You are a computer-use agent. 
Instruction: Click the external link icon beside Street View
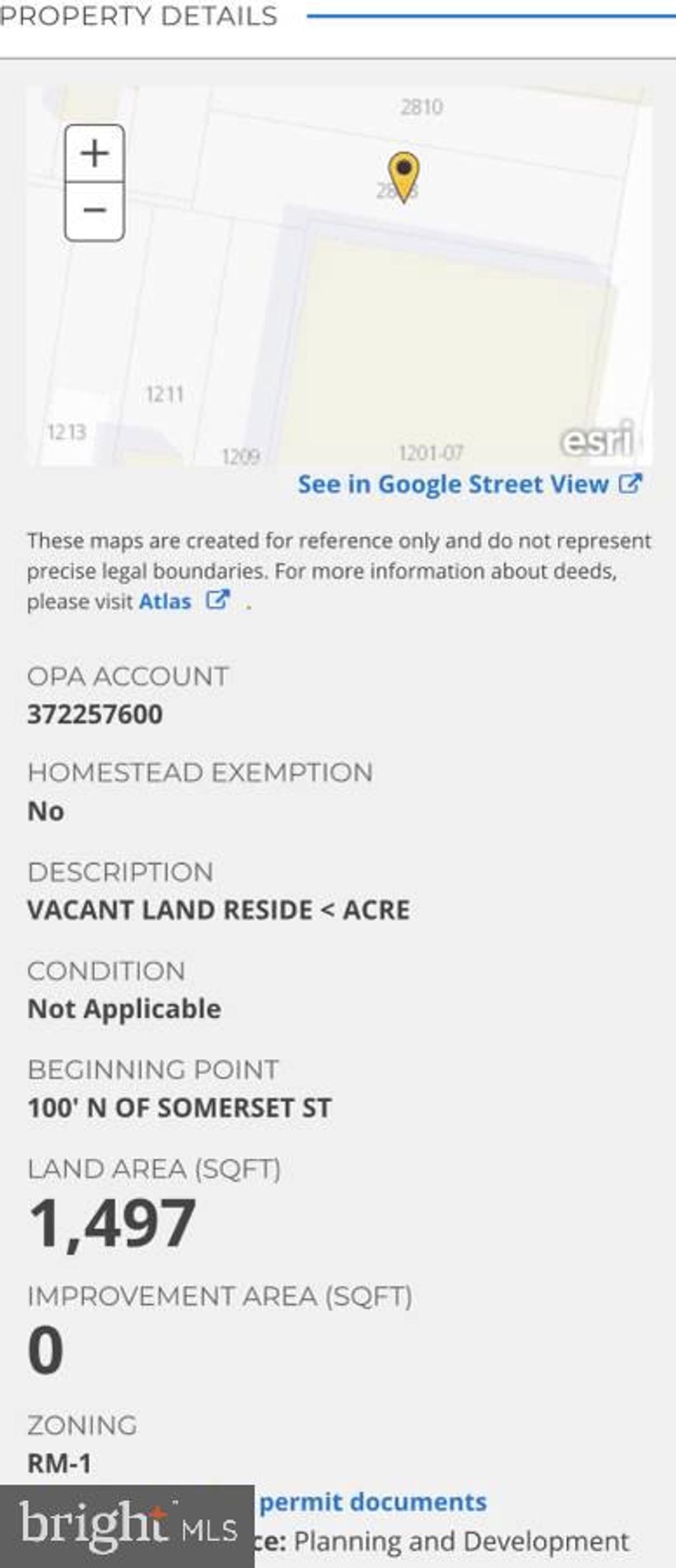(x=632, y=484)
